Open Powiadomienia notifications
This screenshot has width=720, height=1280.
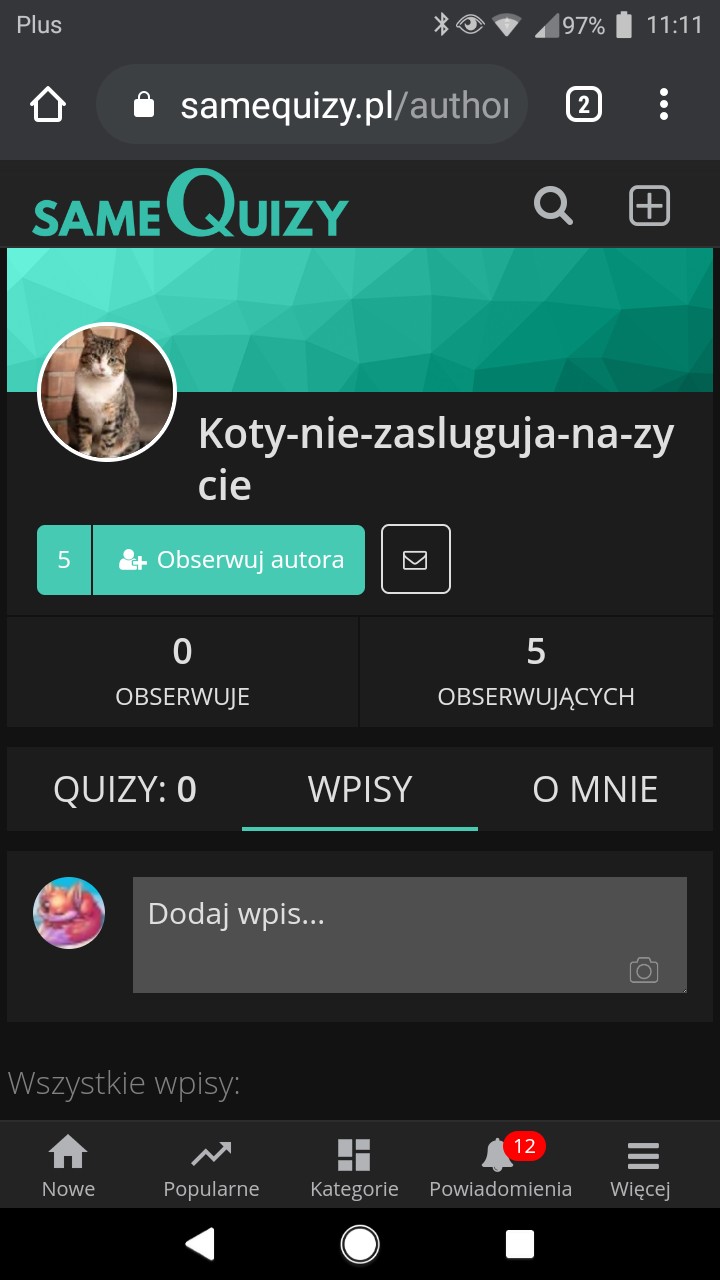[x=500, y=1166]
